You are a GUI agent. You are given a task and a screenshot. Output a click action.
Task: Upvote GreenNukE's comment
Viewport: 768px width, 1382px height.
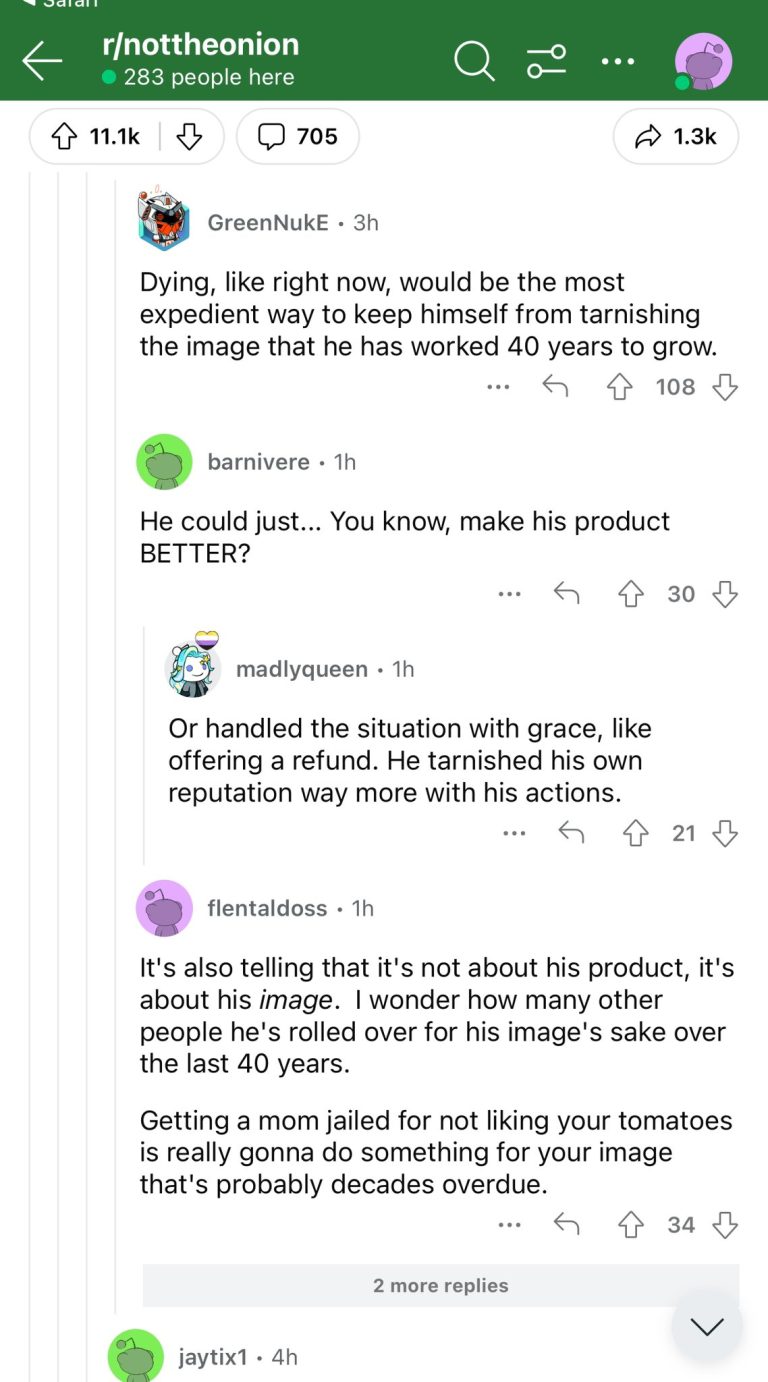point(620,387)
